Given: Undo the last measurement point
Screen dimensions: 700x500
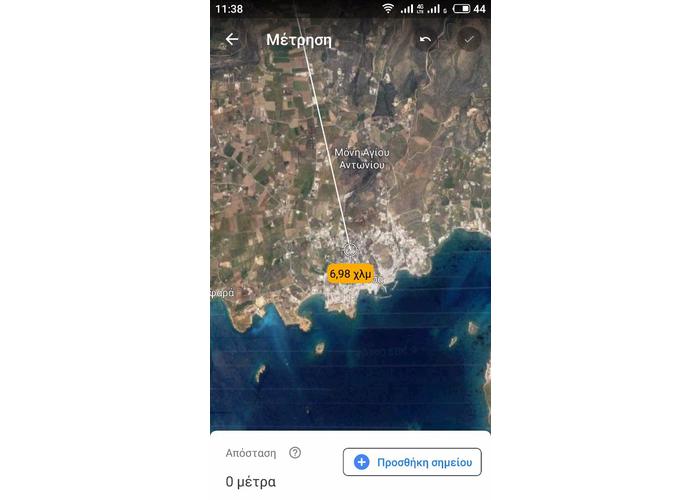Looking at the screenshot, I should point(425,39).
